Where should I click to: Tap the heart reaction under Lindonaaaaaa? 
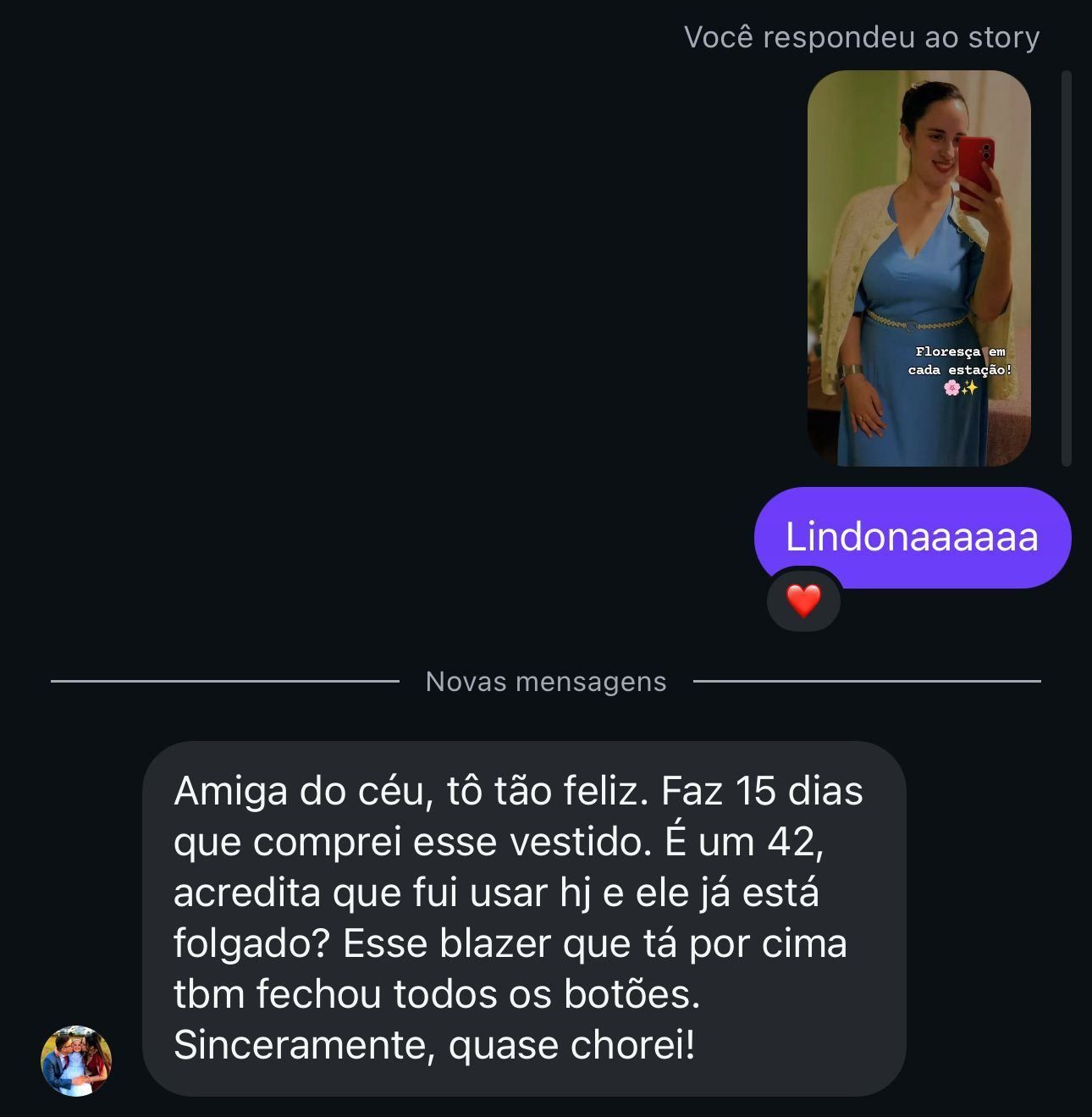(803, 601)
